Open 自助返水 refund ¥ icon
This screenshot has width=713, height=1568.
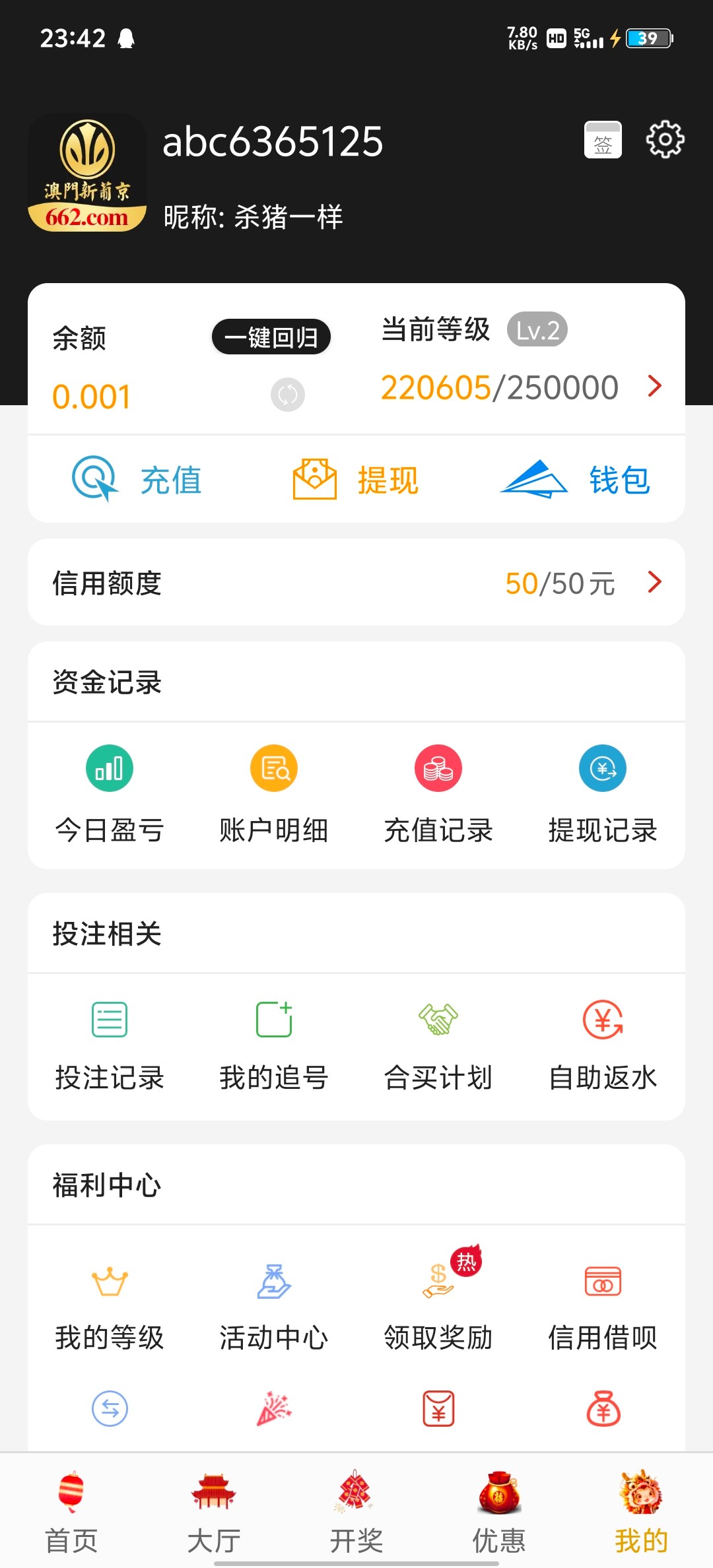[602, 1018]
